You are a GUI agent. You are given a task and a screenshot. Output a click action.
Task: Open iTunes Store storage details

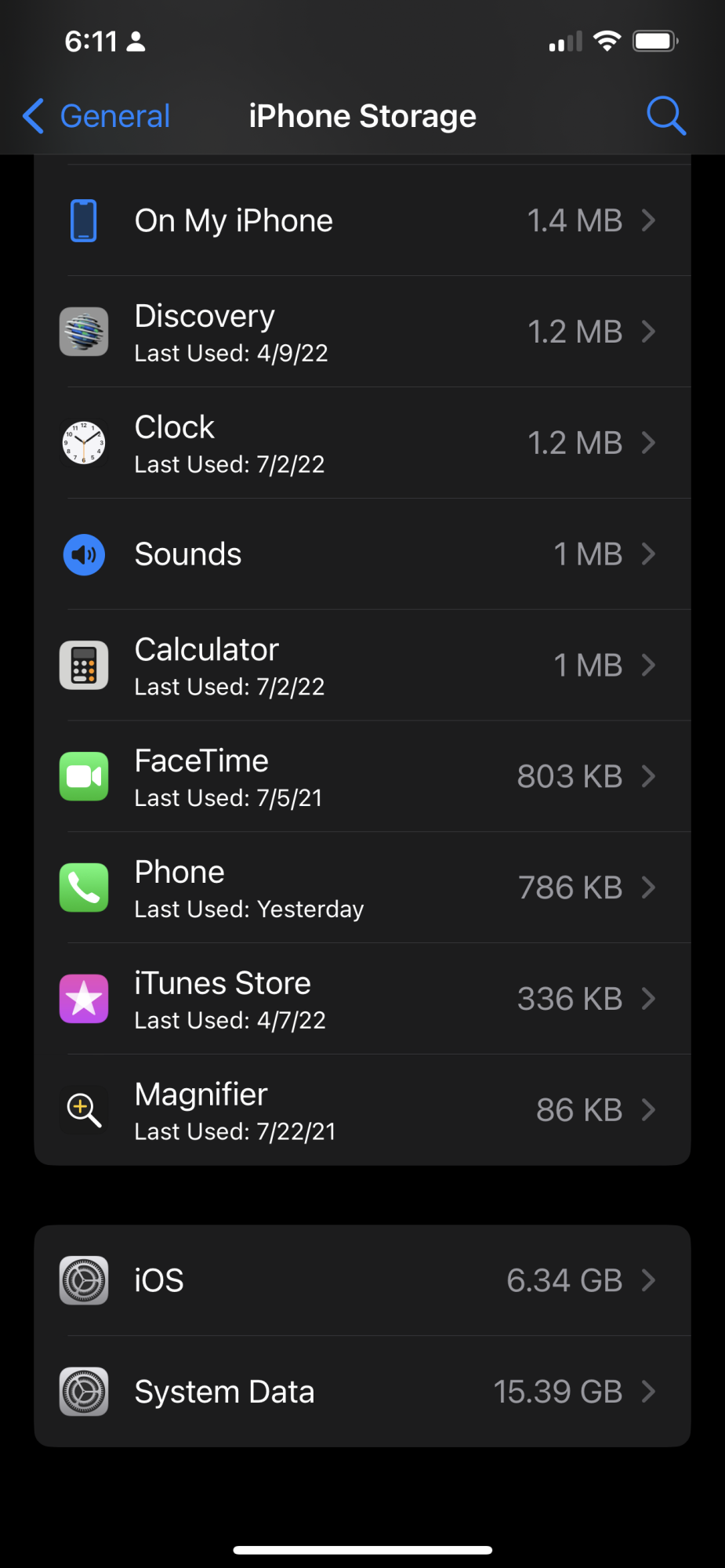click(362, 1000)
